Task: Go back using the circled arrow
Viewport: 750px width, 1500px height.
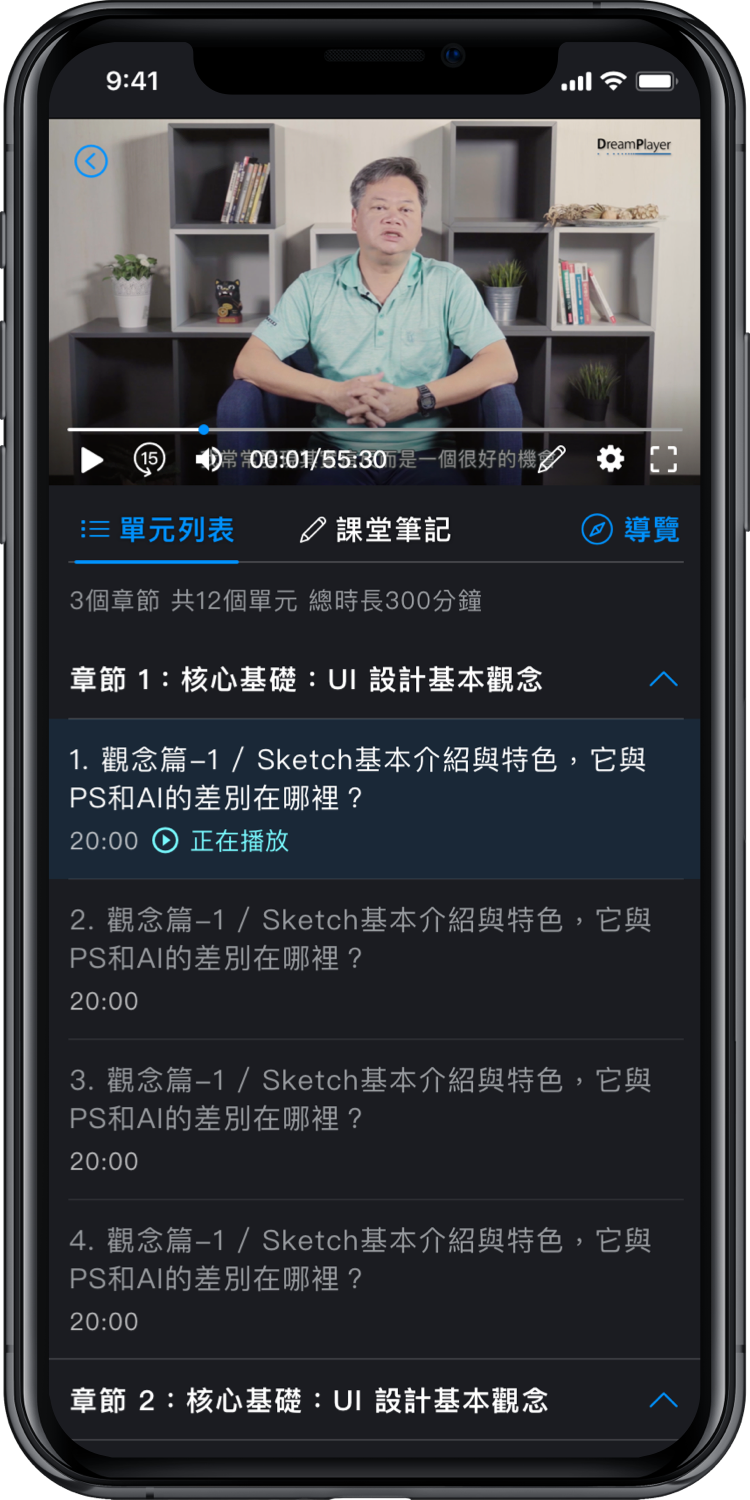Action: [x=91, y=161]
